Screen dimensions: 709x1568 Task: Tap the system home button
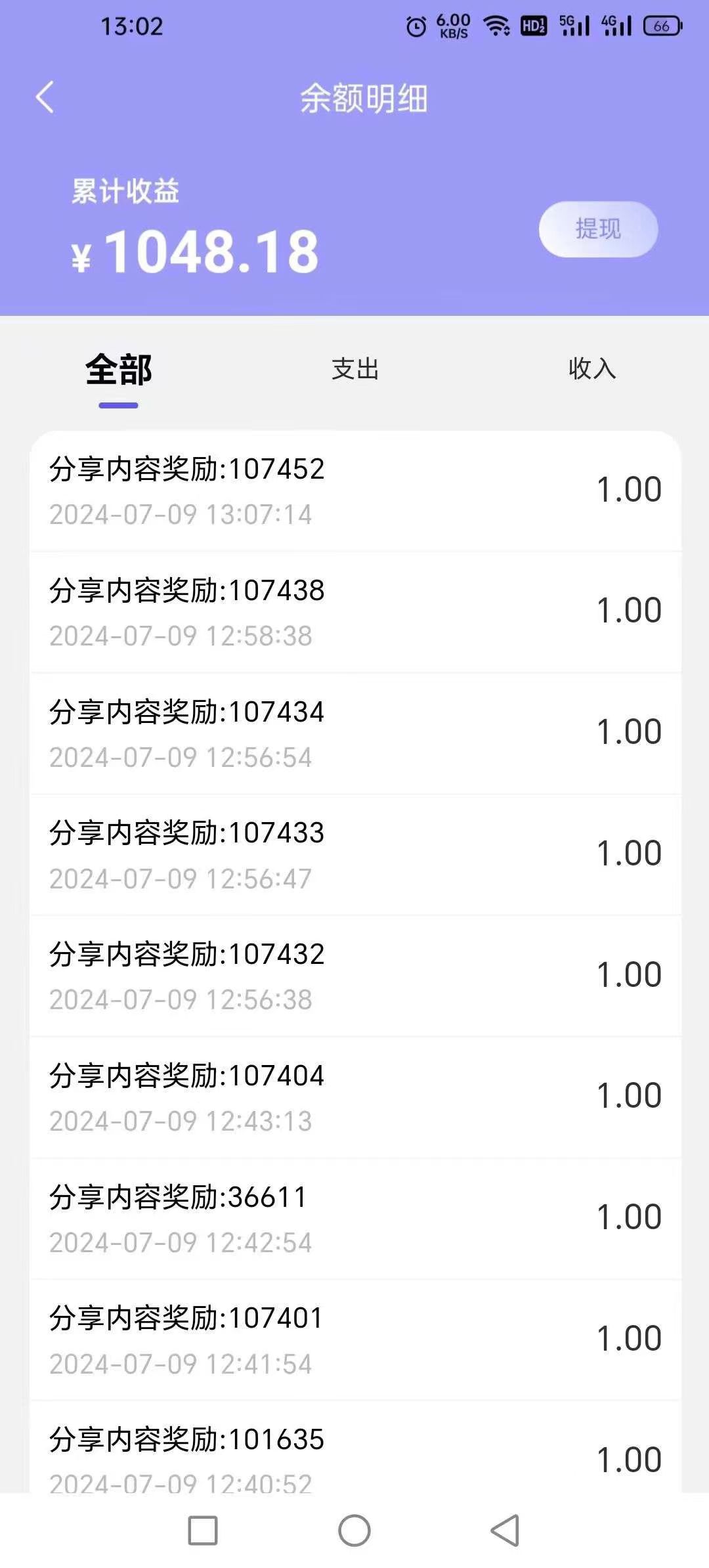[x=354, y=1531]
